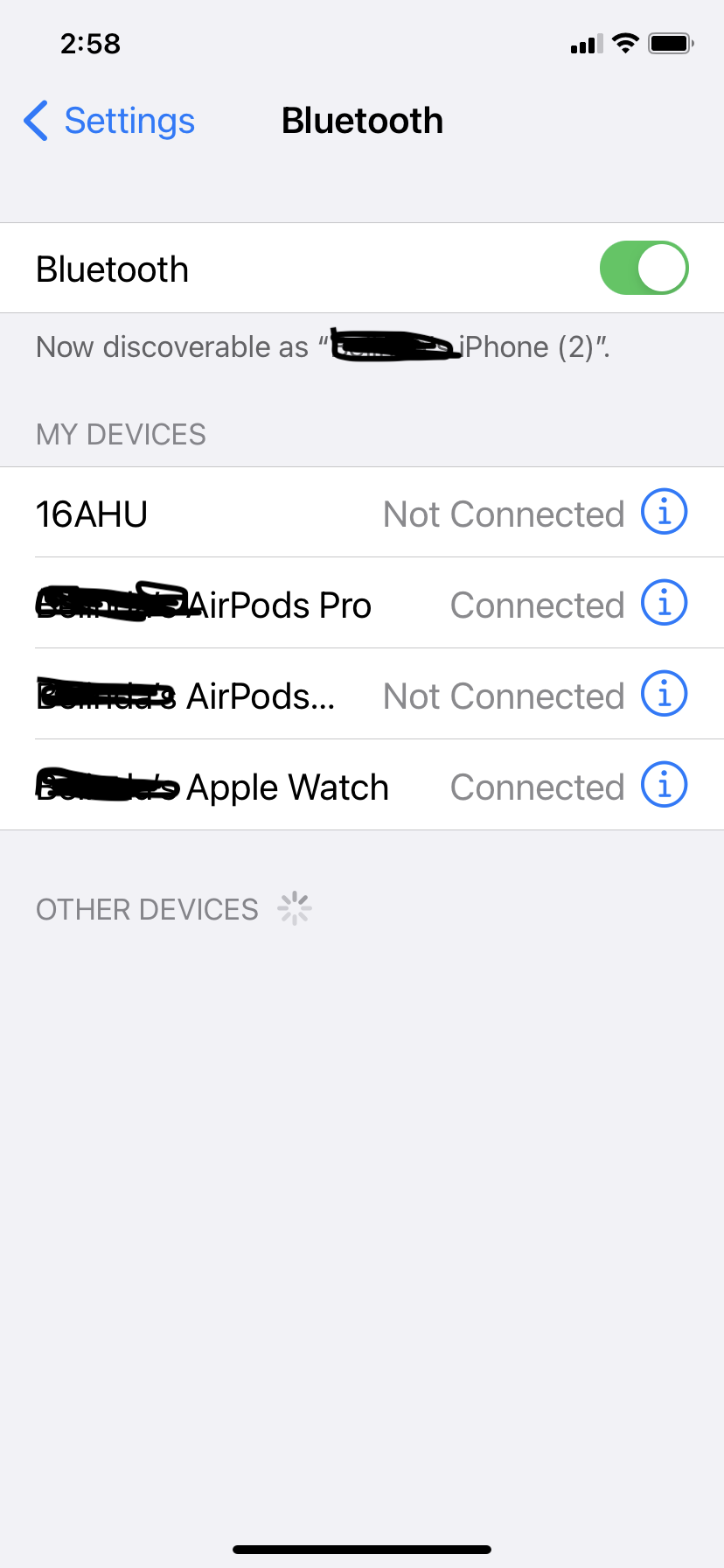
Task: Open Apple Watch info details
Action: 665,786
